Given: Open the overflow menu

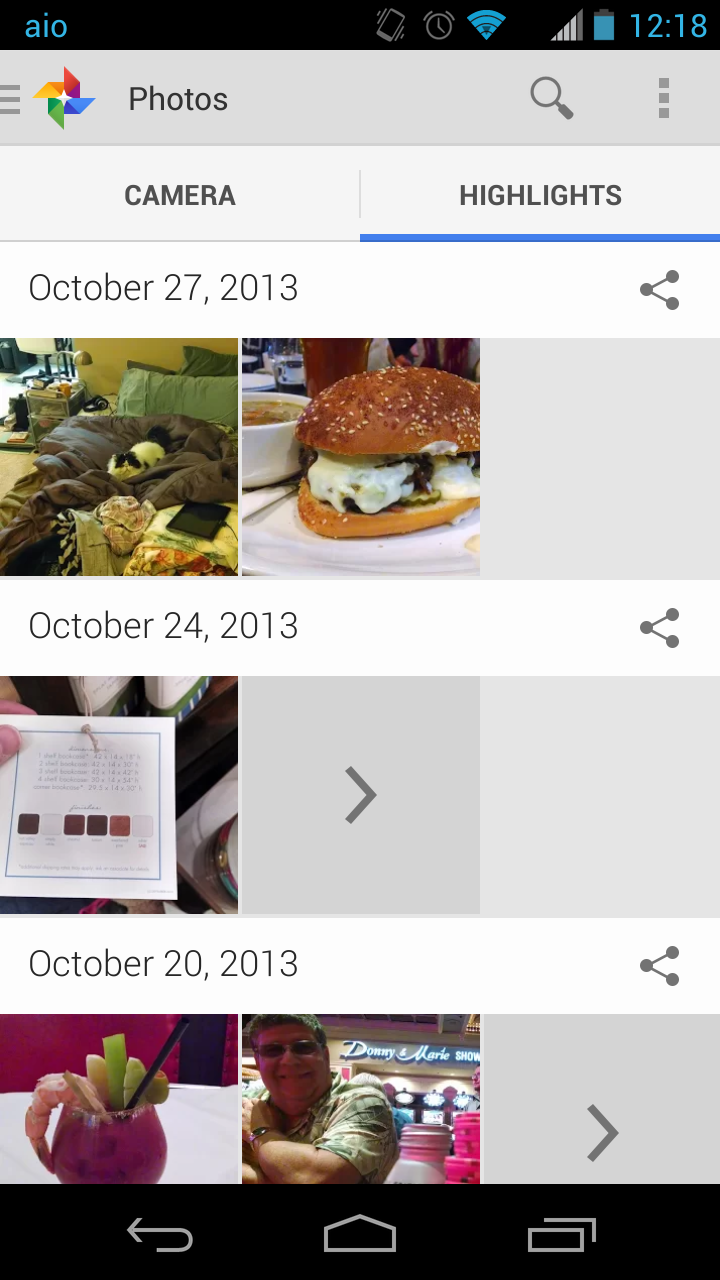Looking at the screenshot, I should pos(664,98).
